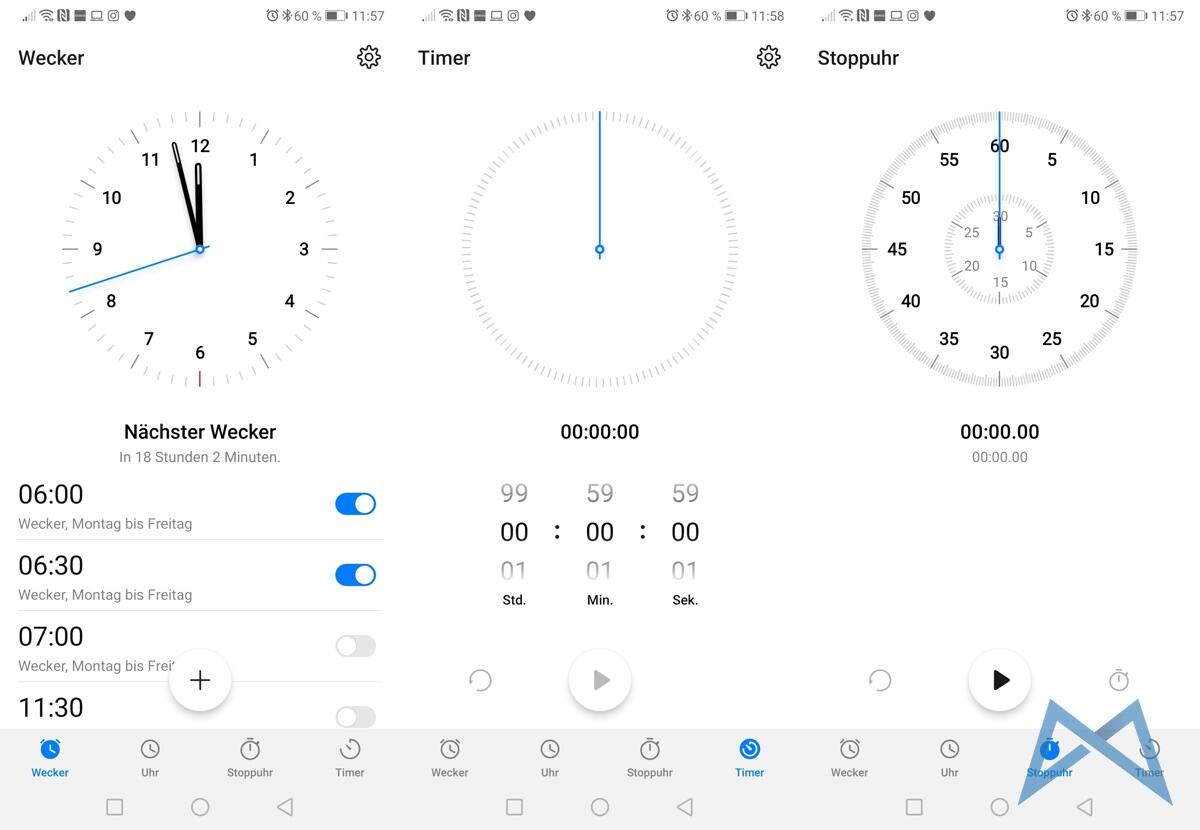Switch to Uhr tab on Wecker screen
This screenshot has width=1200, height=830.
click(x=150, y=757)
